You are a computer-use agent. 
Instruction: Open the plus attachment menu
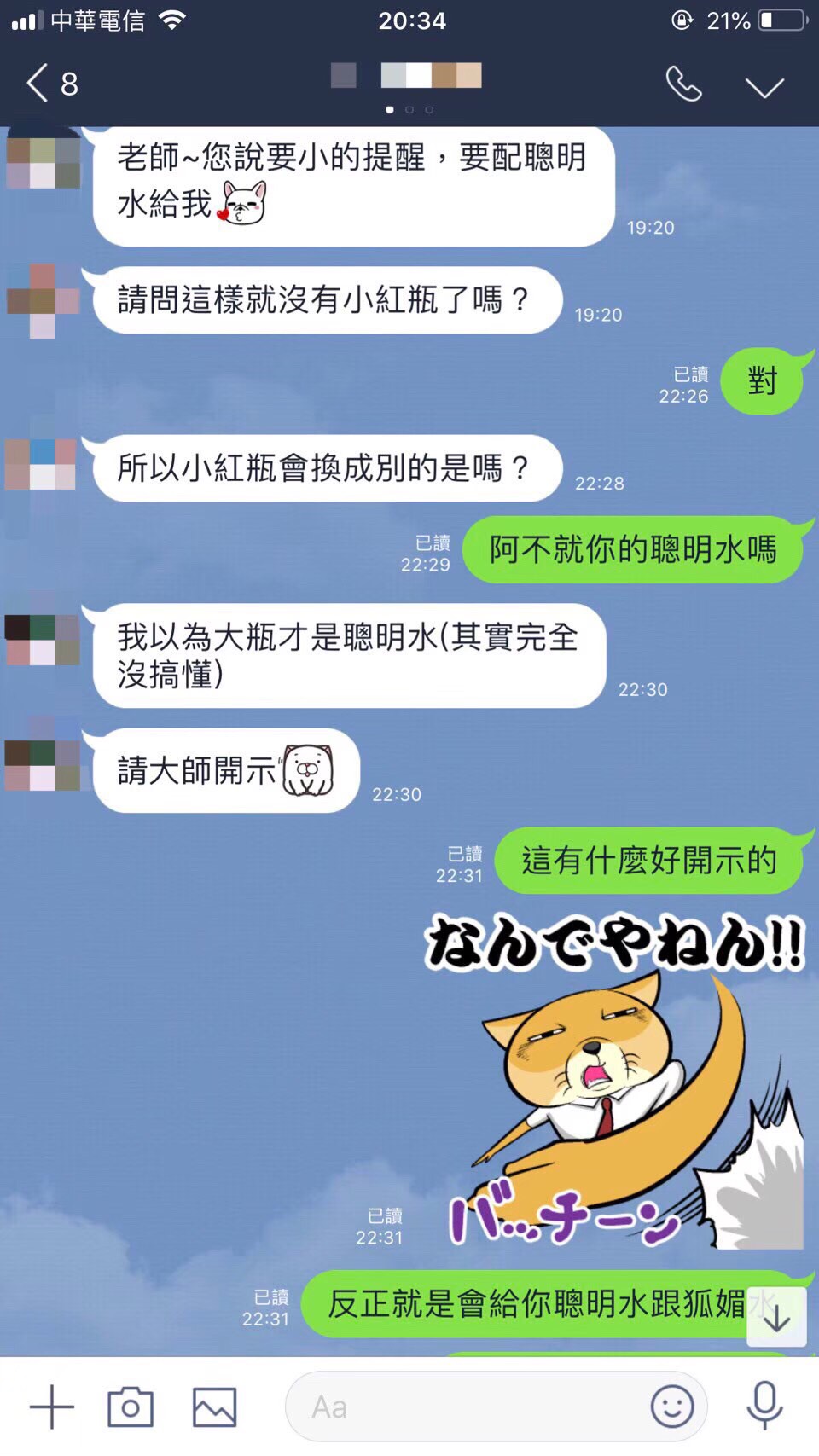click(52, 1407)
